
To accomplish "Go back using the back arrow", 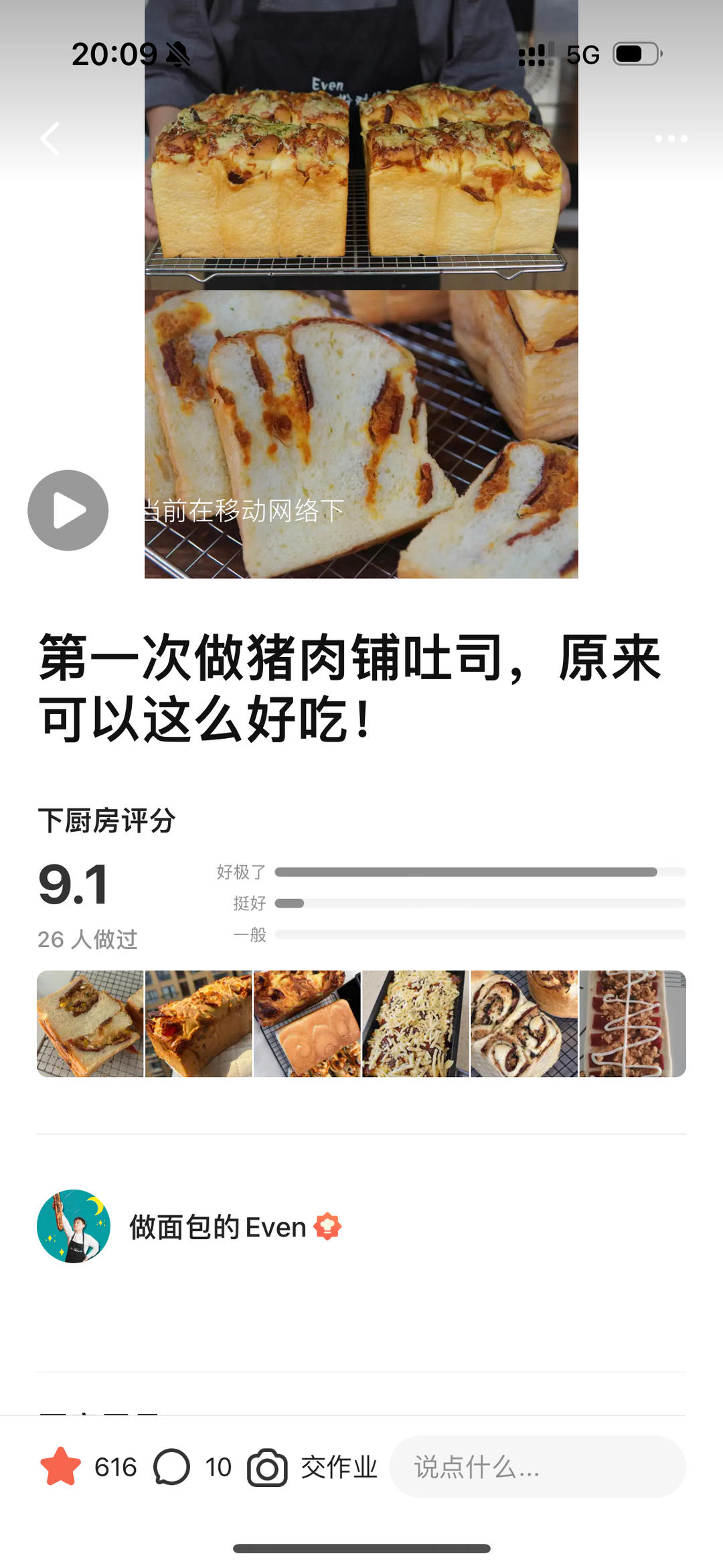I will [49, 138].
